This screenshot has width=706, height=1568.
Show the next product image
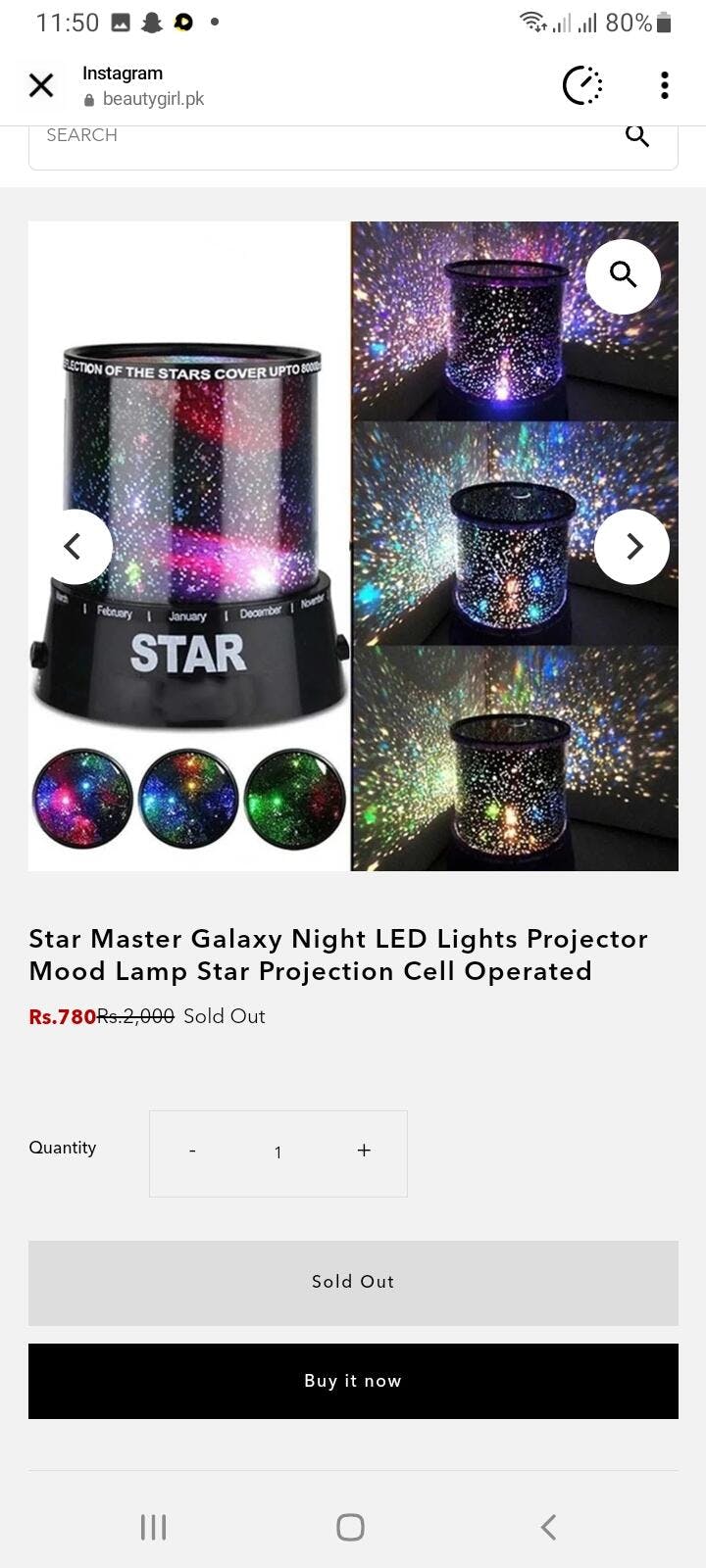point(632,546)
